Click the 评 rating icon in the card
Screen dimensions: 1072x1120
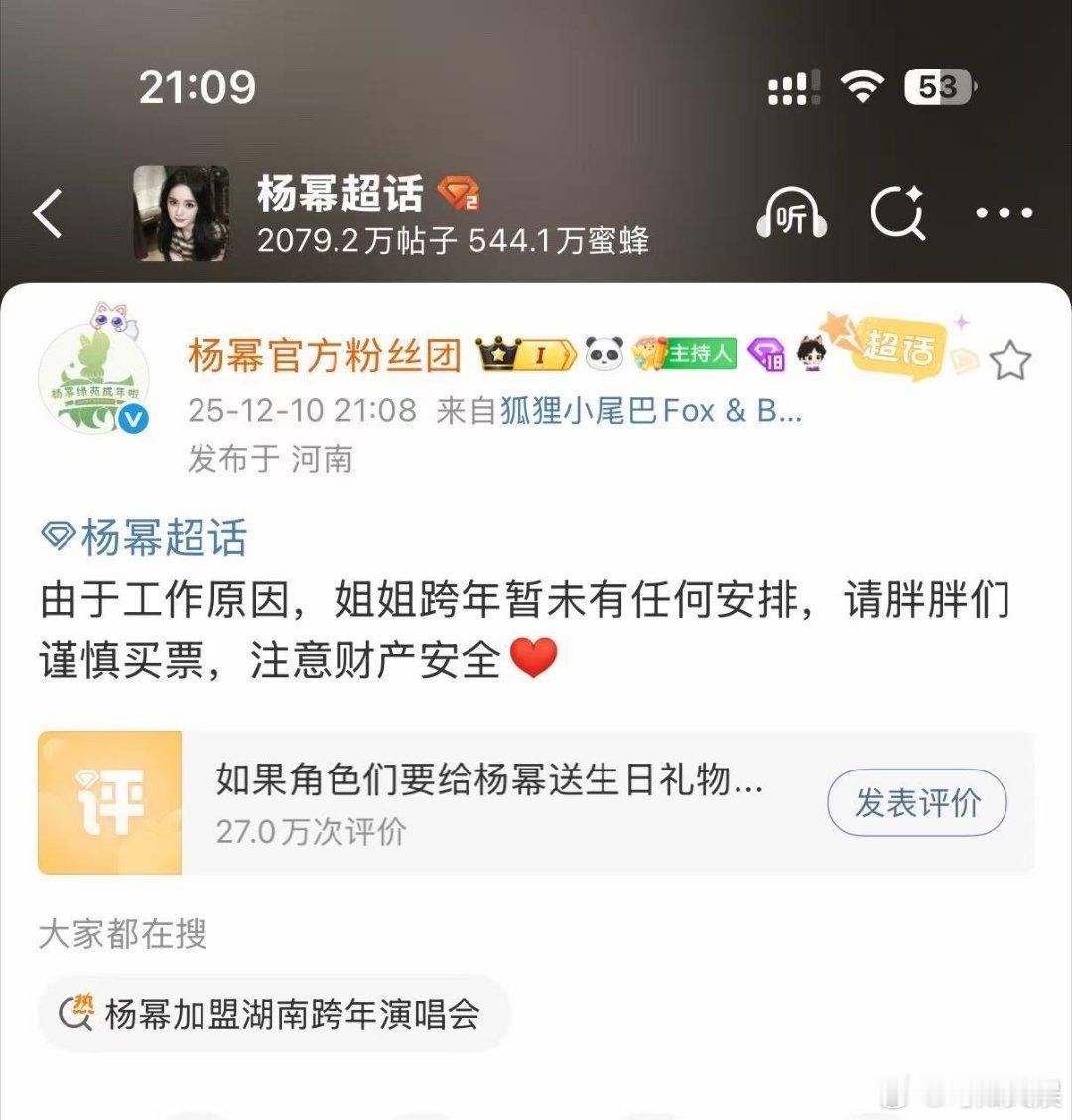click(109, 802)
